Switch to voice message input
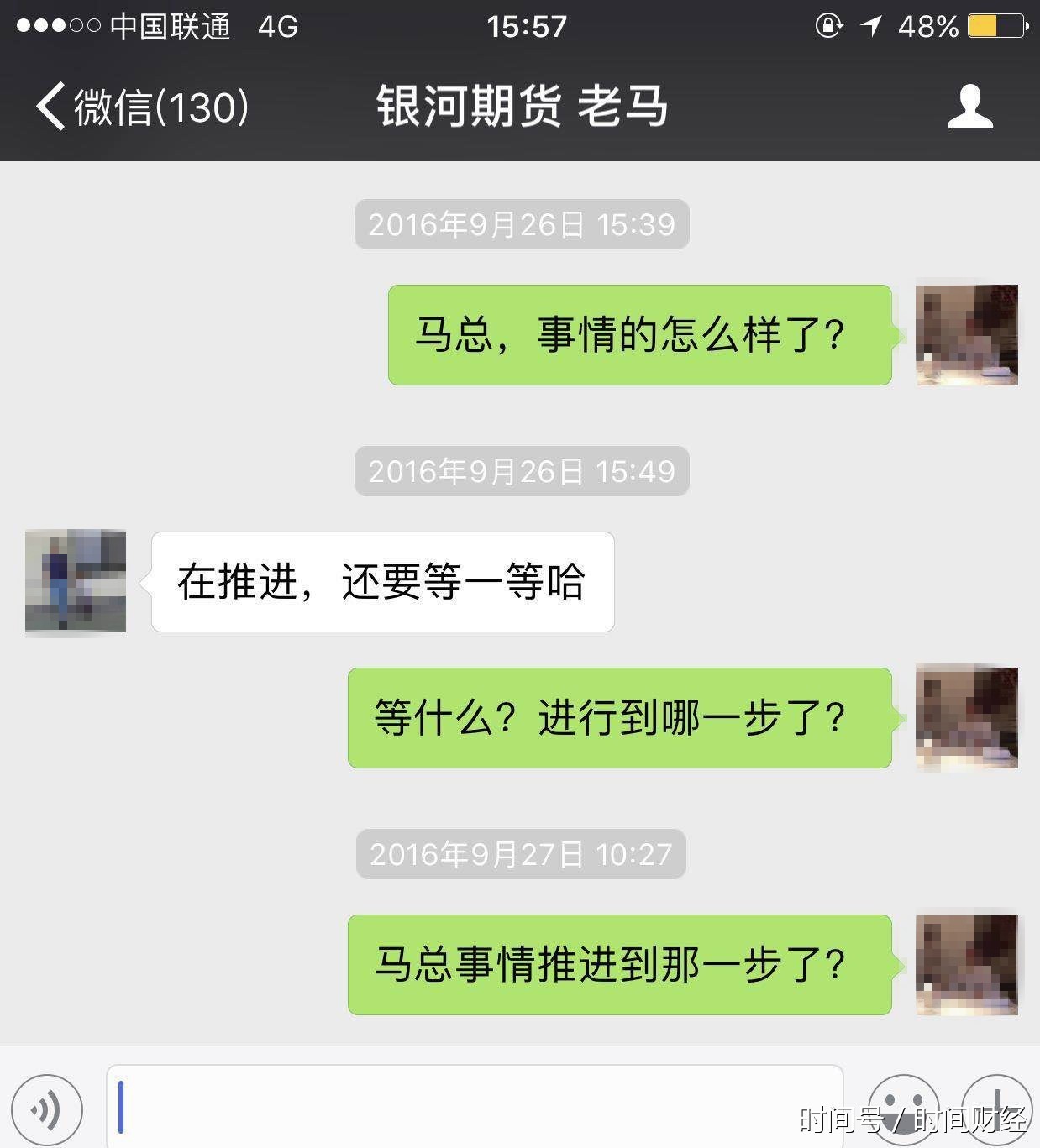This screenshot has width=1040, height=1148. click(47, 1109)
